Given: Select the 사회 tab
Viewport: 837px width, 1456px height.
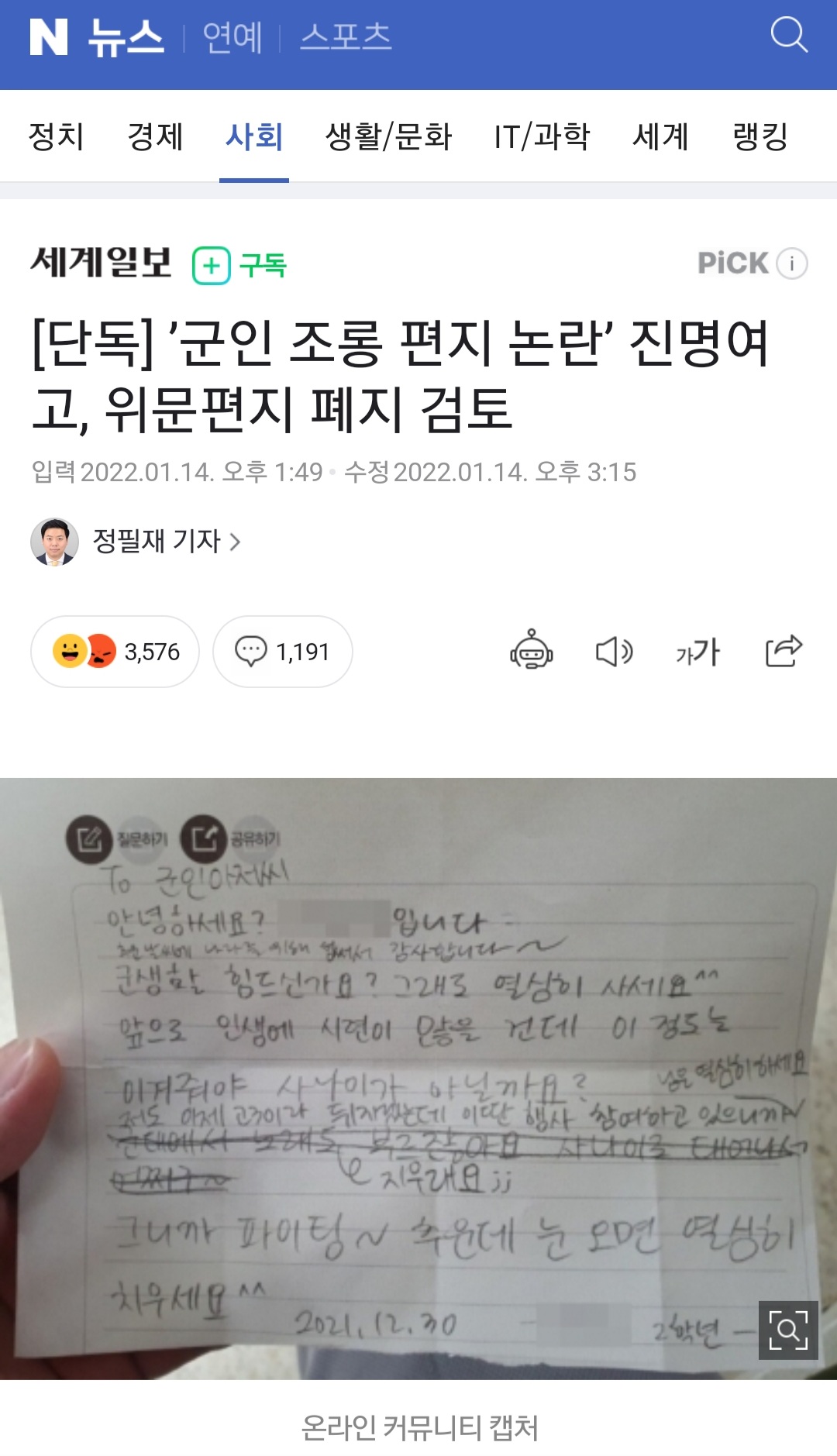Looking at the screenshot, I should [253, 136].
